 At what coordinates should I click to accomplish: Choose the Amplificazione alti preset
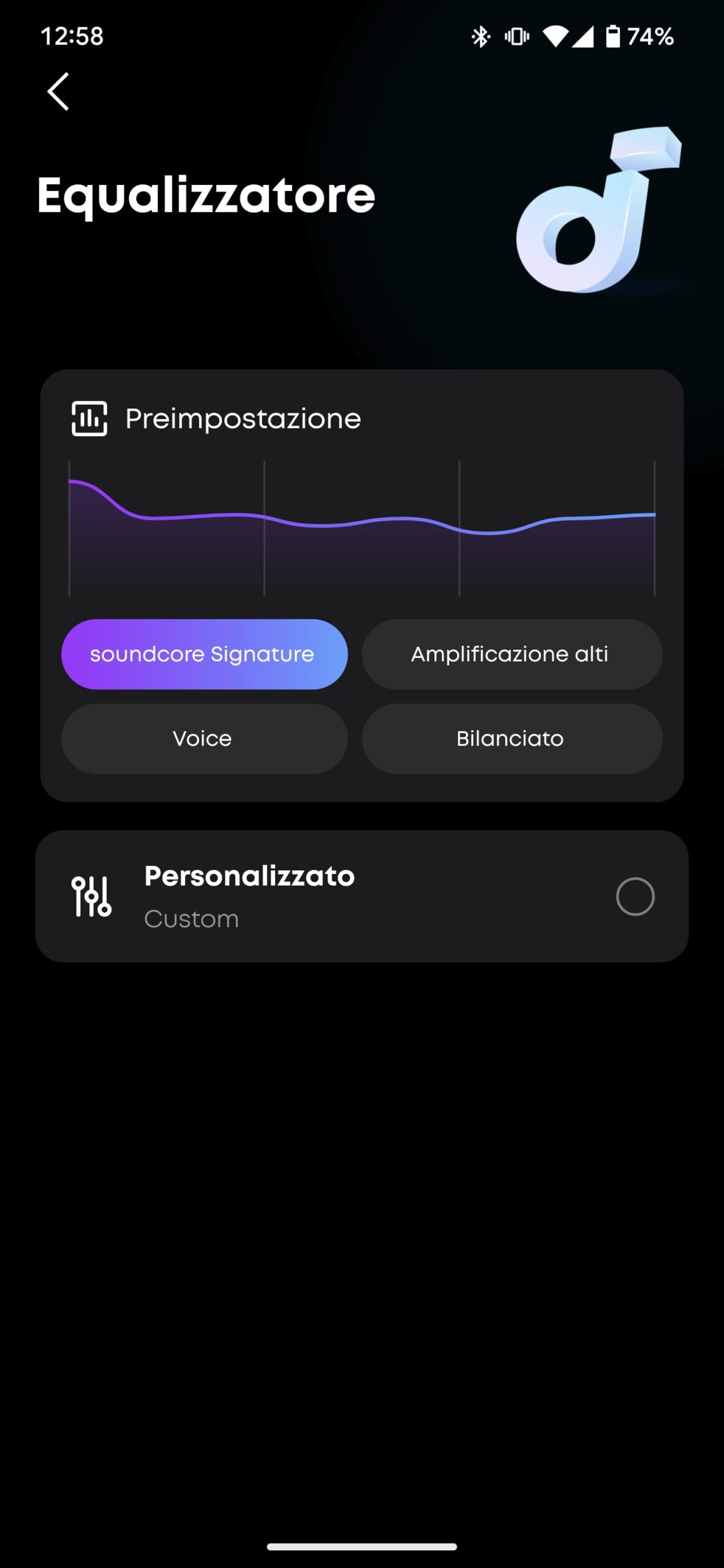click(x=511, y=654)
